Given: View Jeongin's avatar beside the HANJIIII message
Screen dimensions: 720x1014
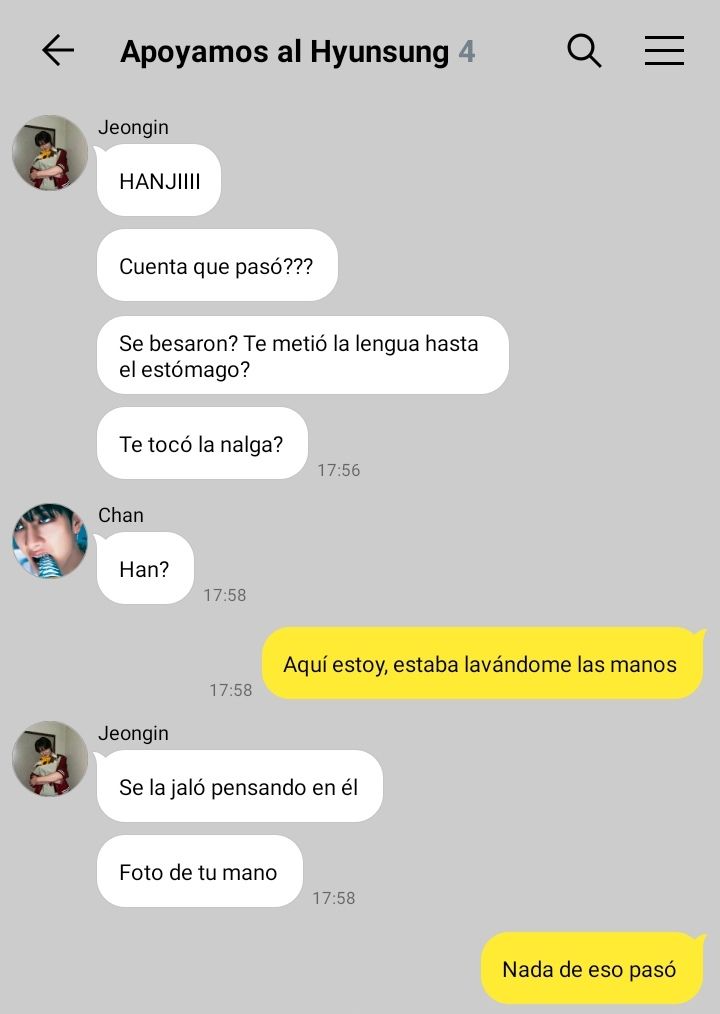Looking at the screenshot, I should 50,153.
